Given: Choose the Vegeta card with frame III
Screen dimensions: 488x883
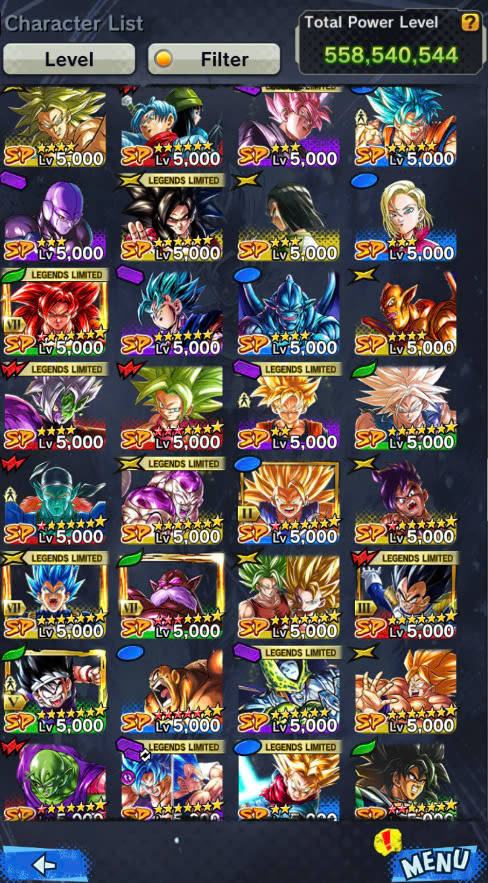Looking at the screenshot, I should [x=405, y=595].
